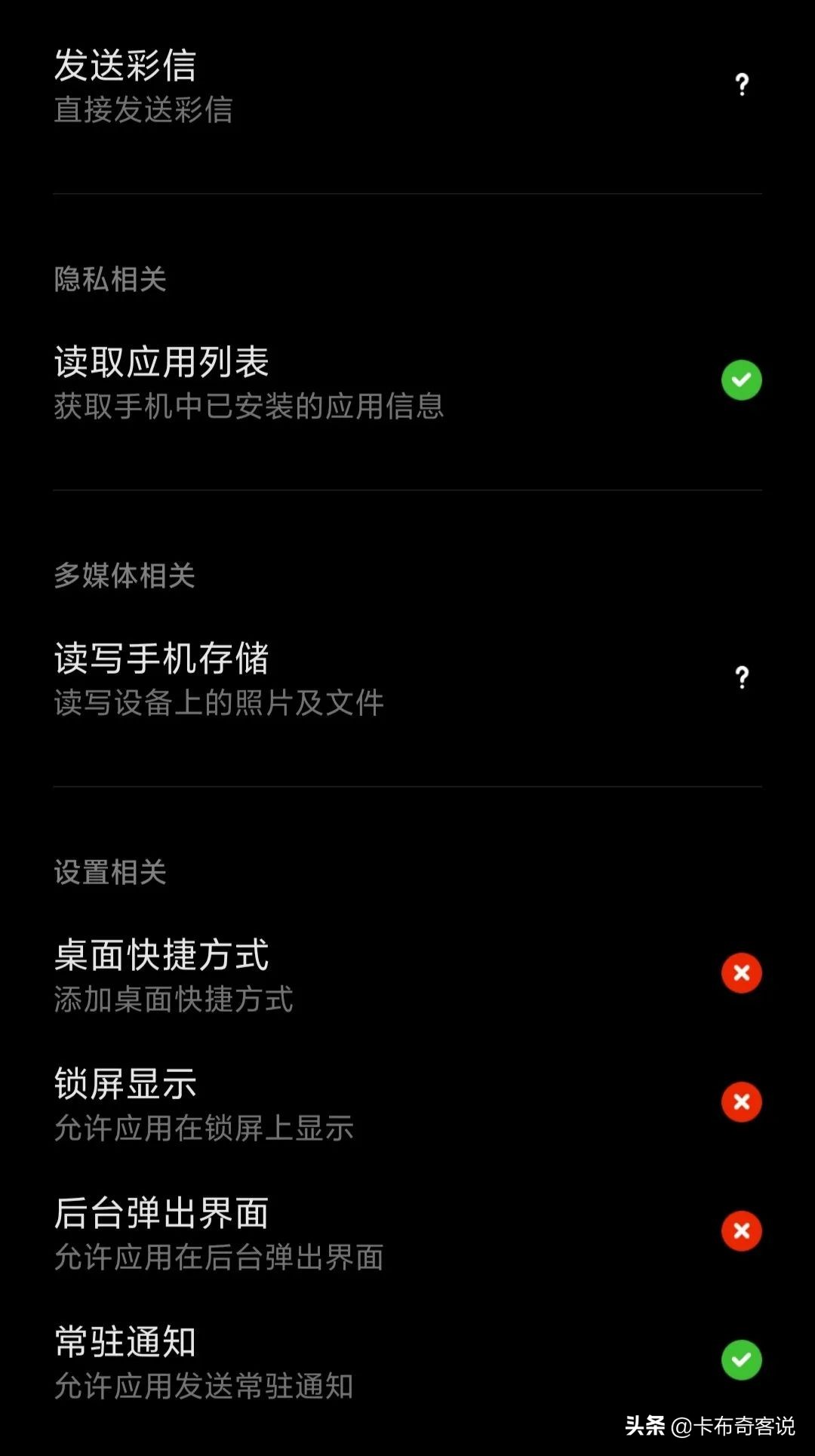The height and width of the screenshot is (1456, 815).
Task: Click the green checkmark for 常驻通知
Action: click(742, 1358)
